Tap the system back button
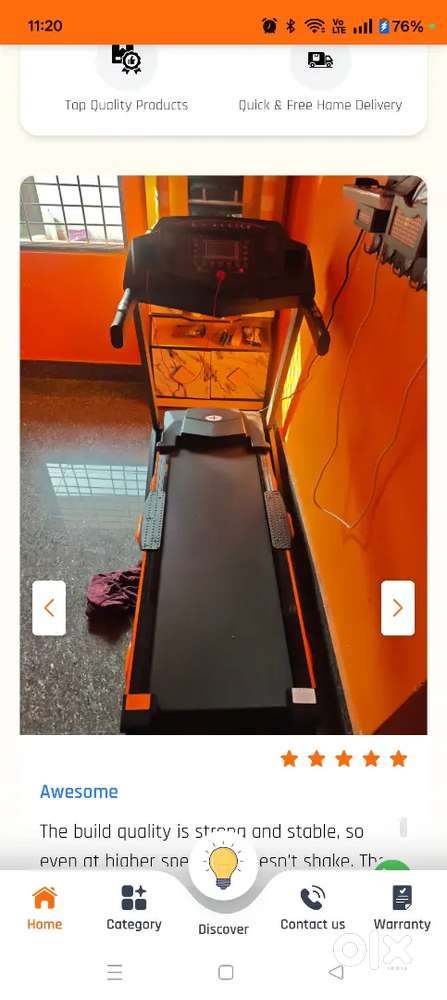This screenshot has height=1000, width=447. point(335,972)
